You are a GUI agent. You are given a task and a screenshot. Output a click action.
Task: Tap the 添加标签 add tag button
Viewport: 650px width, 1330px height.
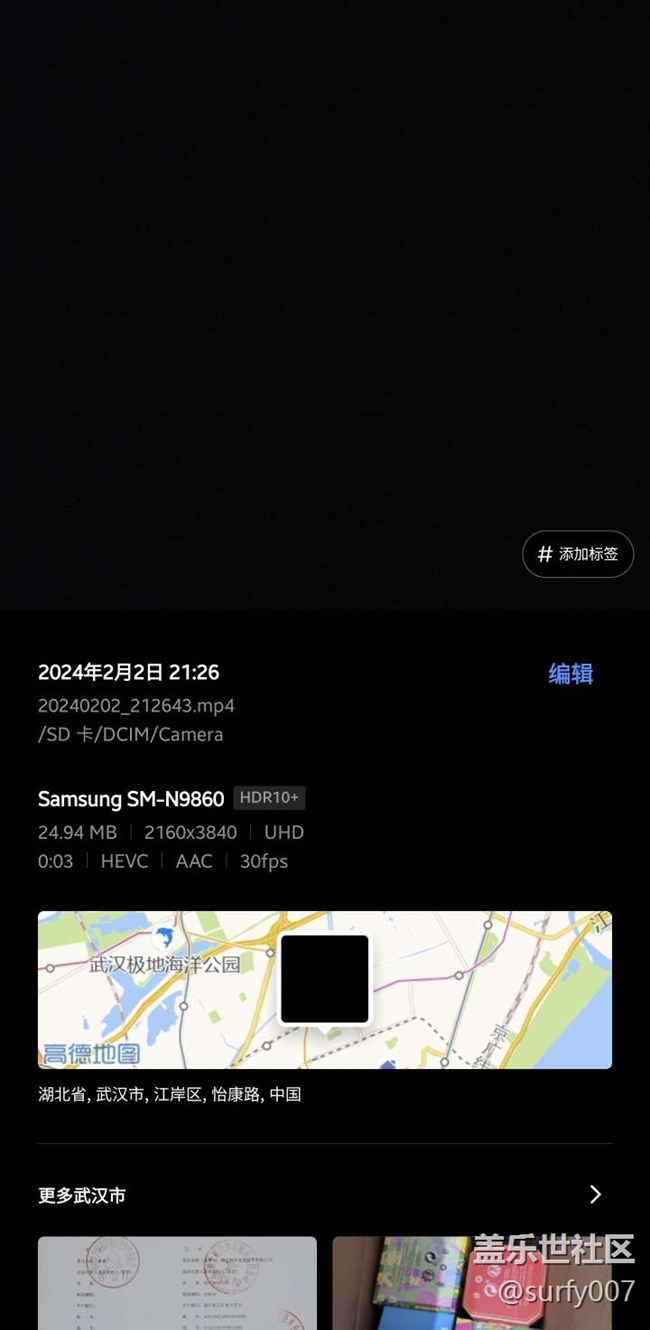point(578,554)
